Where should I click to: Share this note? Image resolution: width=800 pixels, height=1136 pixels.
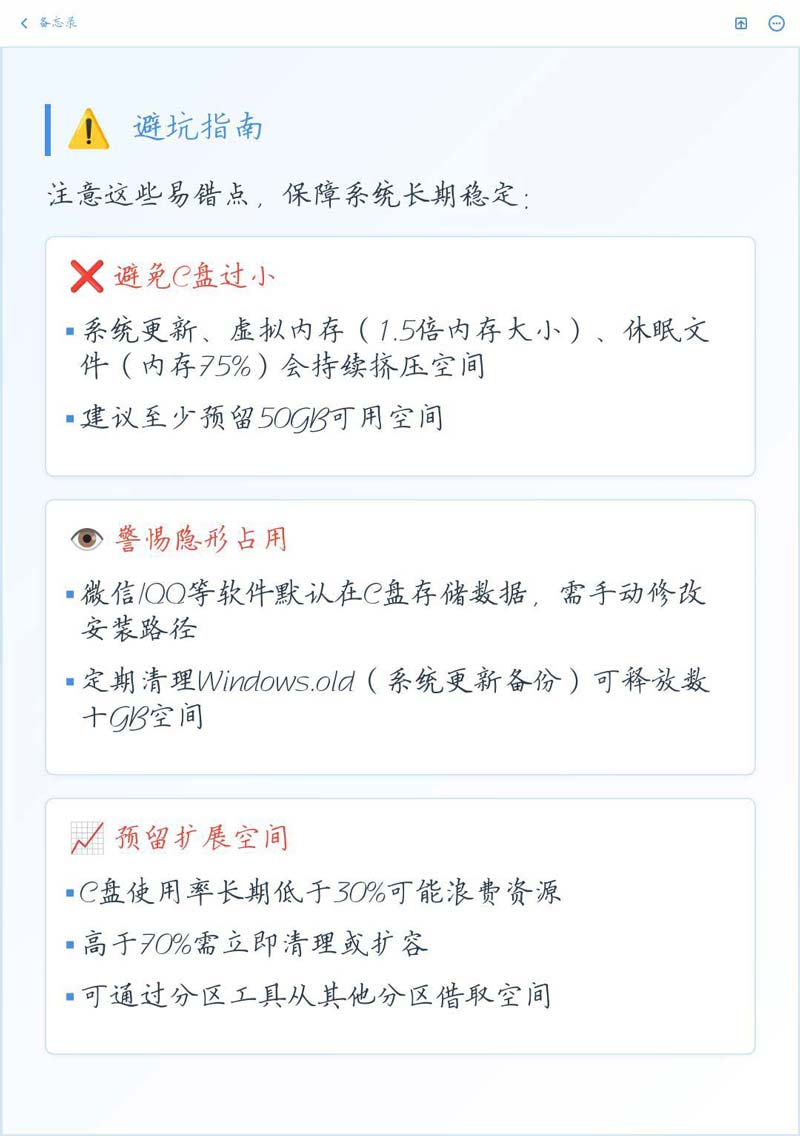[741, 23]
